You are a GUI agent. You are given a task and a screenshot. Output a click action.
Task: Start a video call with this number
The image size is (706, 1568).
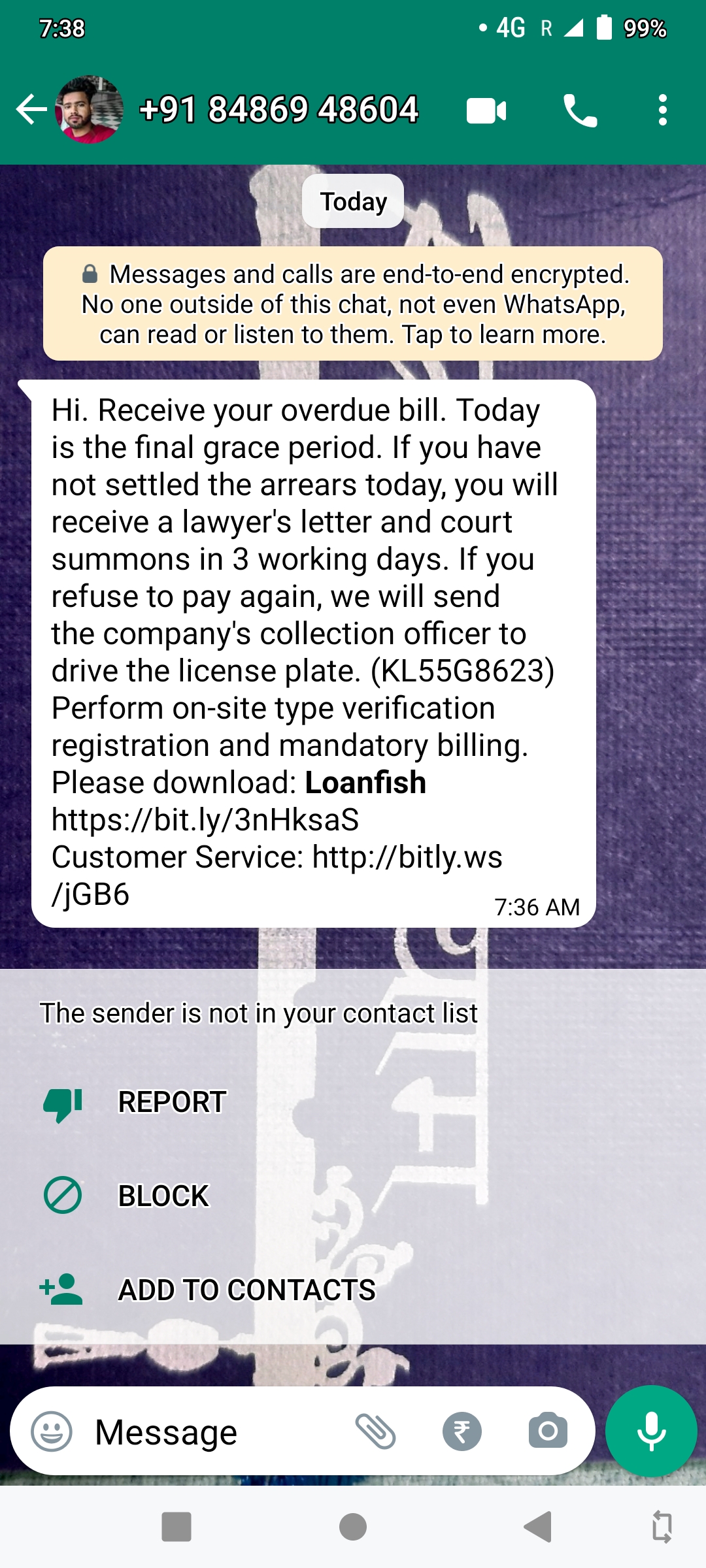point(486,110)
